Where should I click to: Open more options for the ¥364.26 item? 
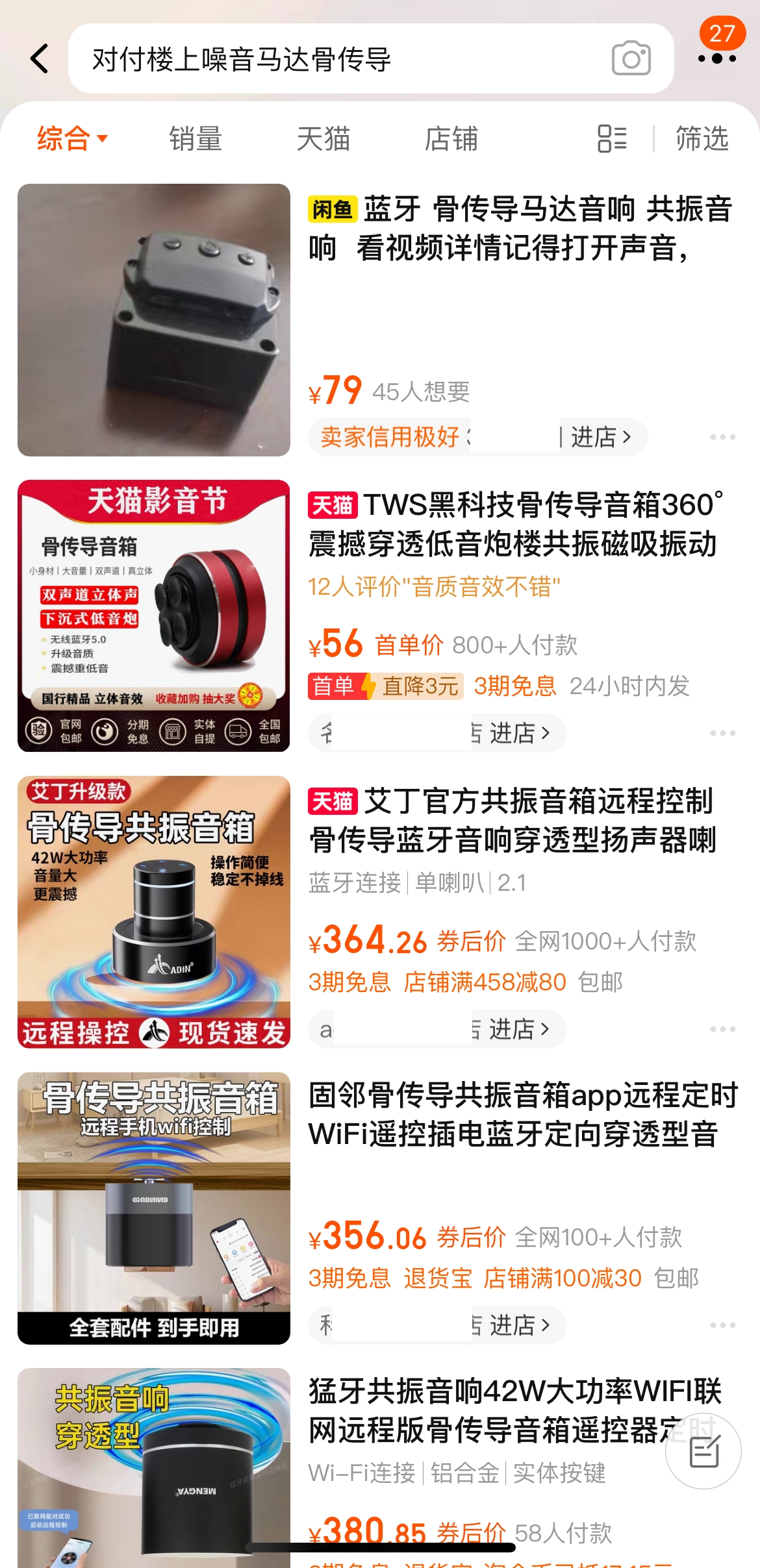pyautogui.click(x=722, y=1029)
